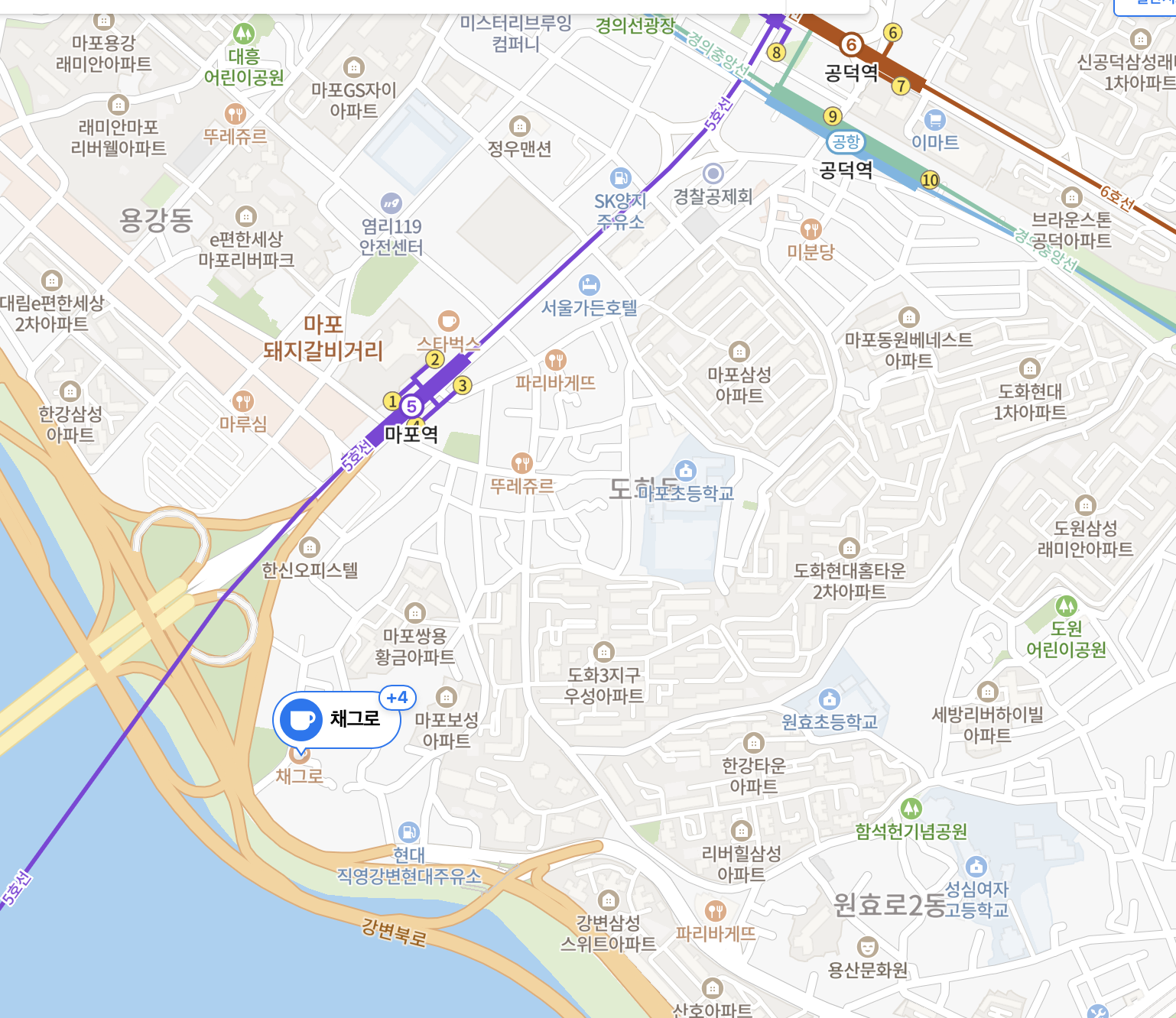This screenshot has height=1018, width=1176.
Task: Tap the highlighted 채그로 place bubble
Action: [x=336, y=719]
